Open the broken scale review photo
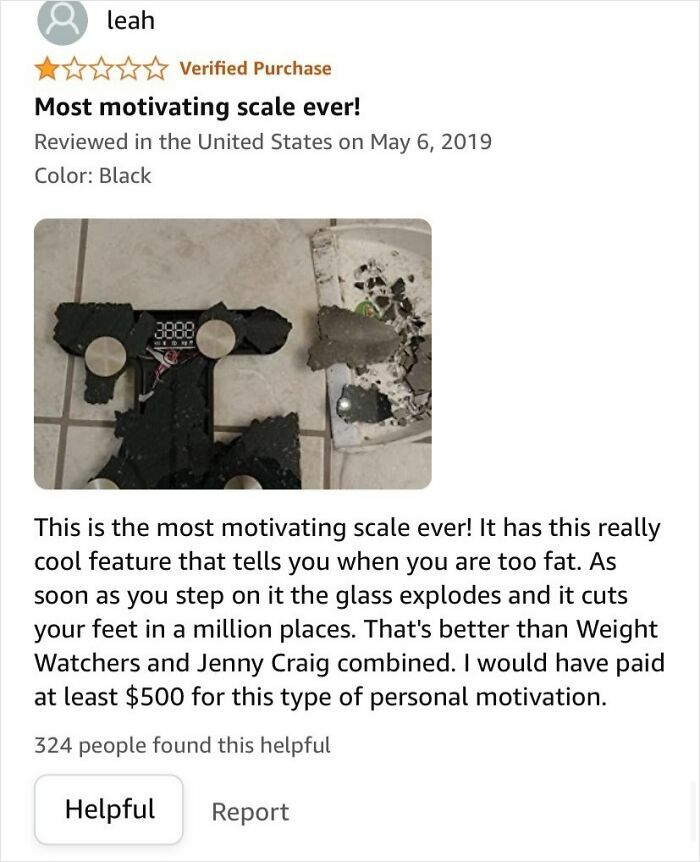 pos(233,354)
